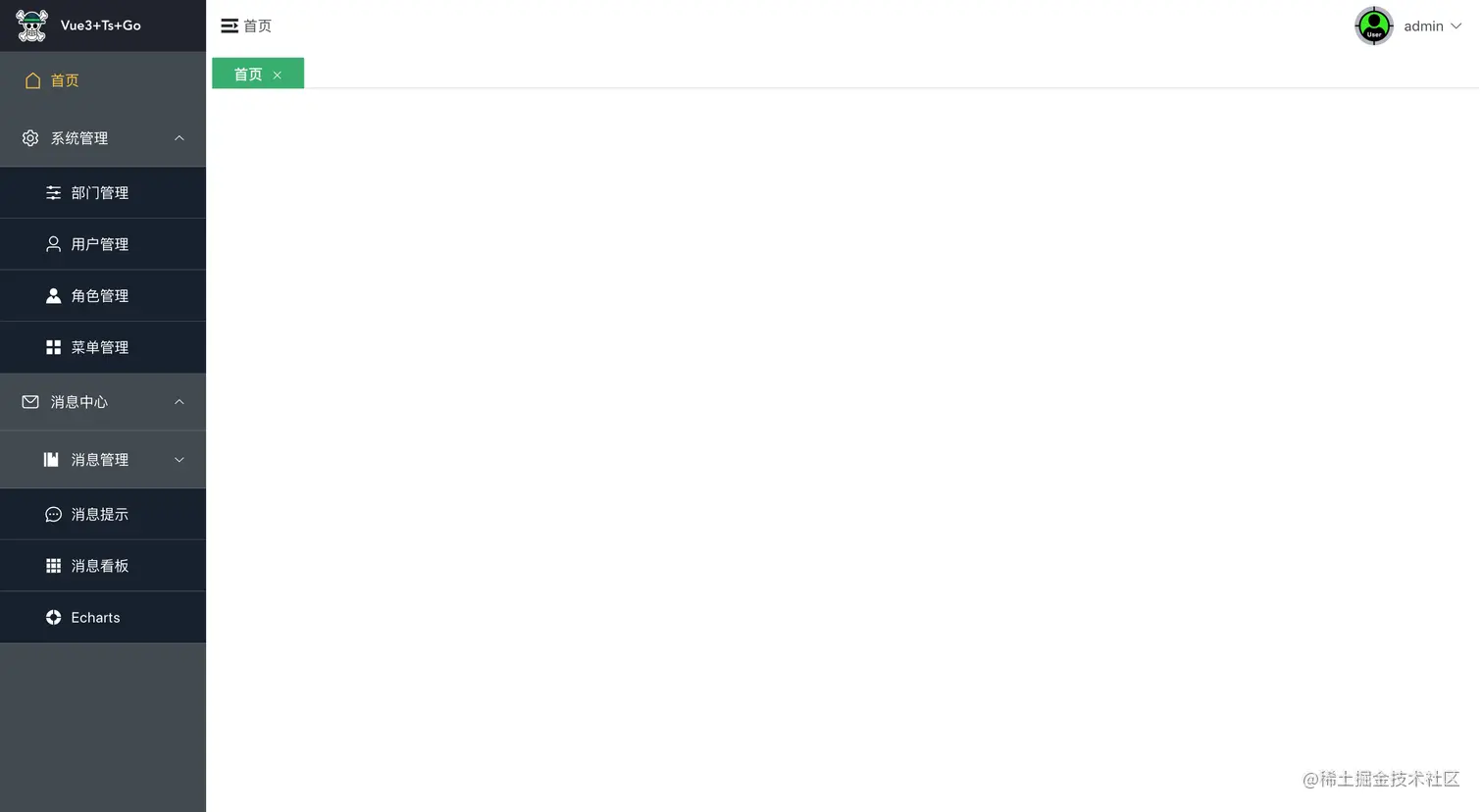This screenshot has width=1483, height=812.
Task: Open 角色管理 page
Action: pyautogui.click(x=99, y=296)
